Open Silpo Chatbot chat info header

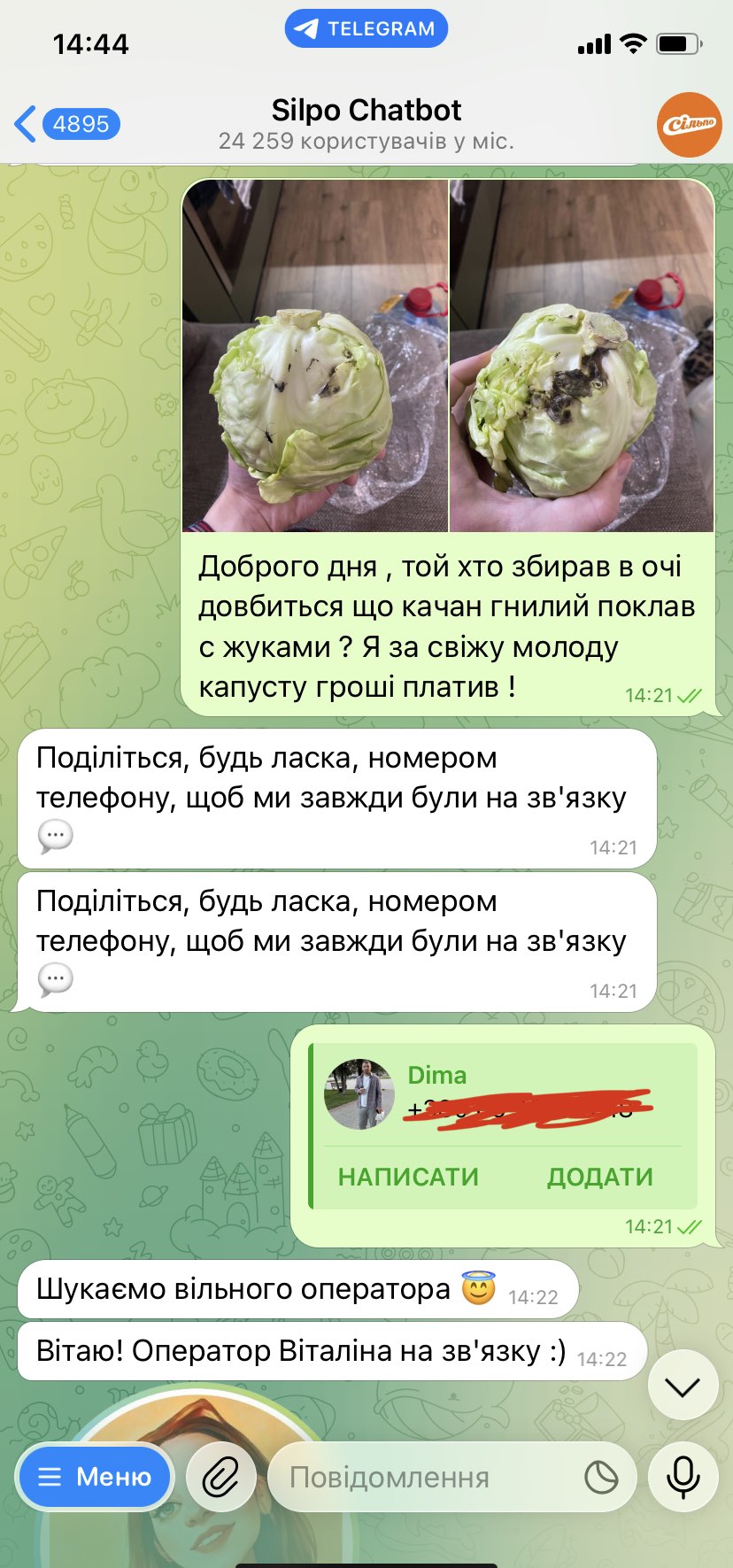366,124
